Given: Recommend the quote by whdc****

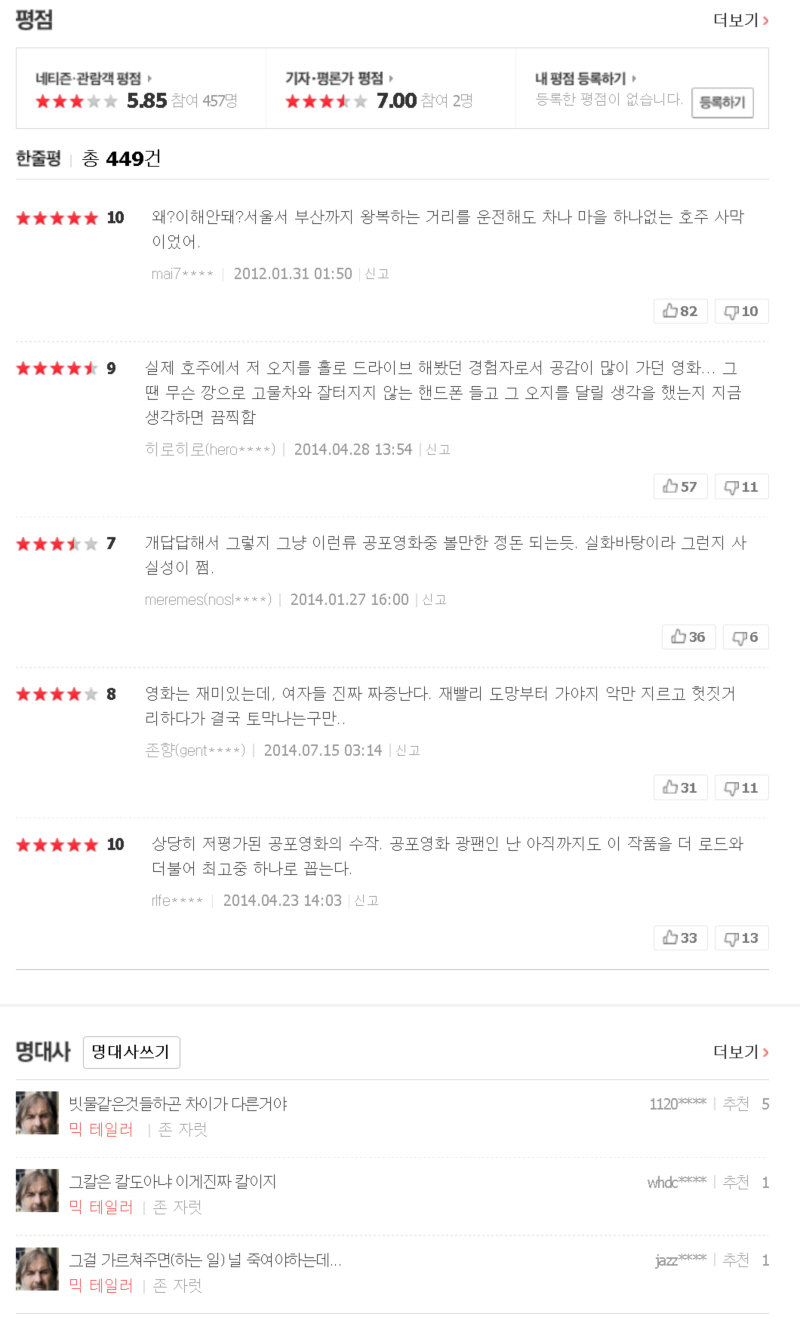Looking at the screenshot, I should 736,1182.
